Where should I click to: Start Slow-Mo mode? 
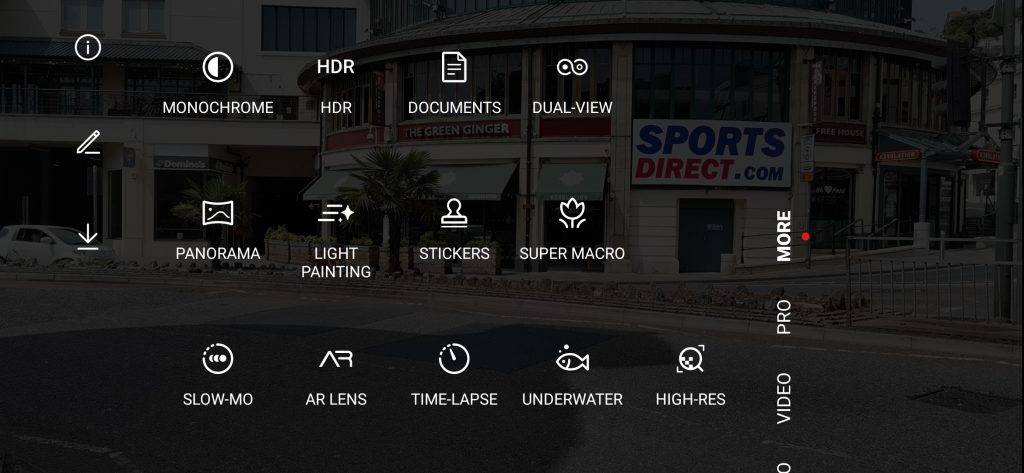coord(218,374)
